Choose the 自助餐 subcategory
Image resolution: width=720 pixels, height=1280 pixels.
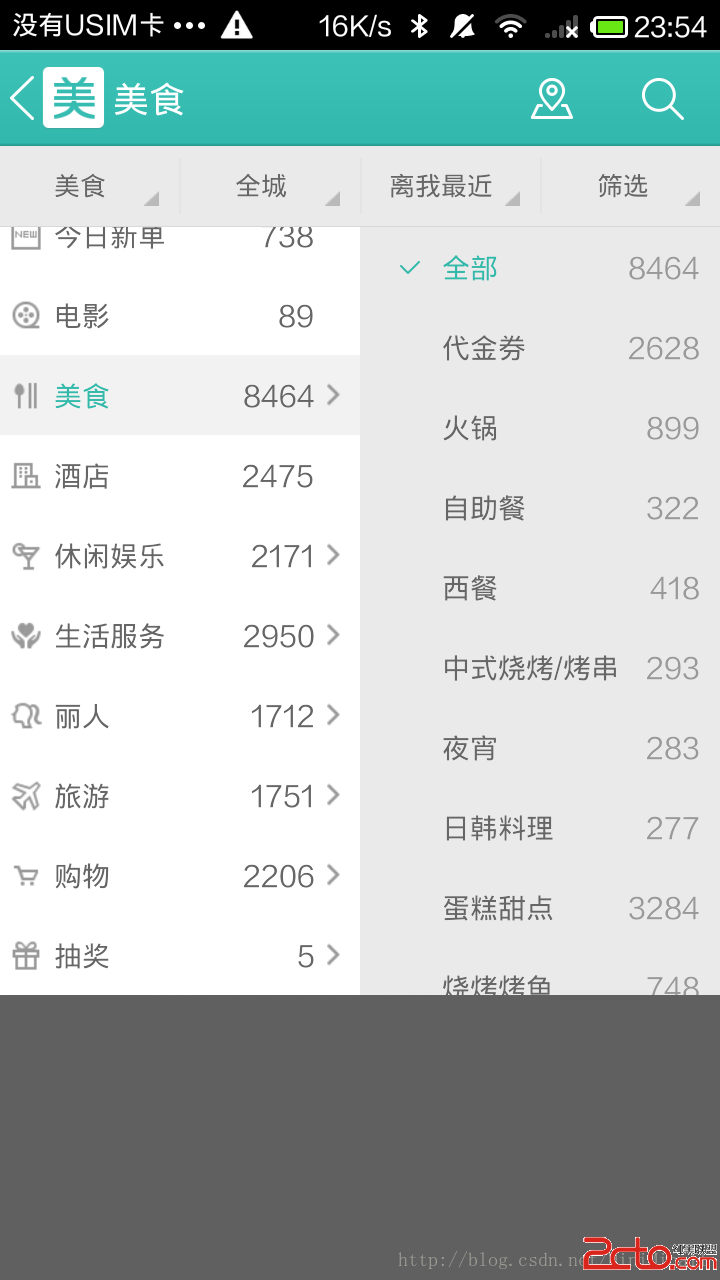pyautogui.click(x=540, y=508)
